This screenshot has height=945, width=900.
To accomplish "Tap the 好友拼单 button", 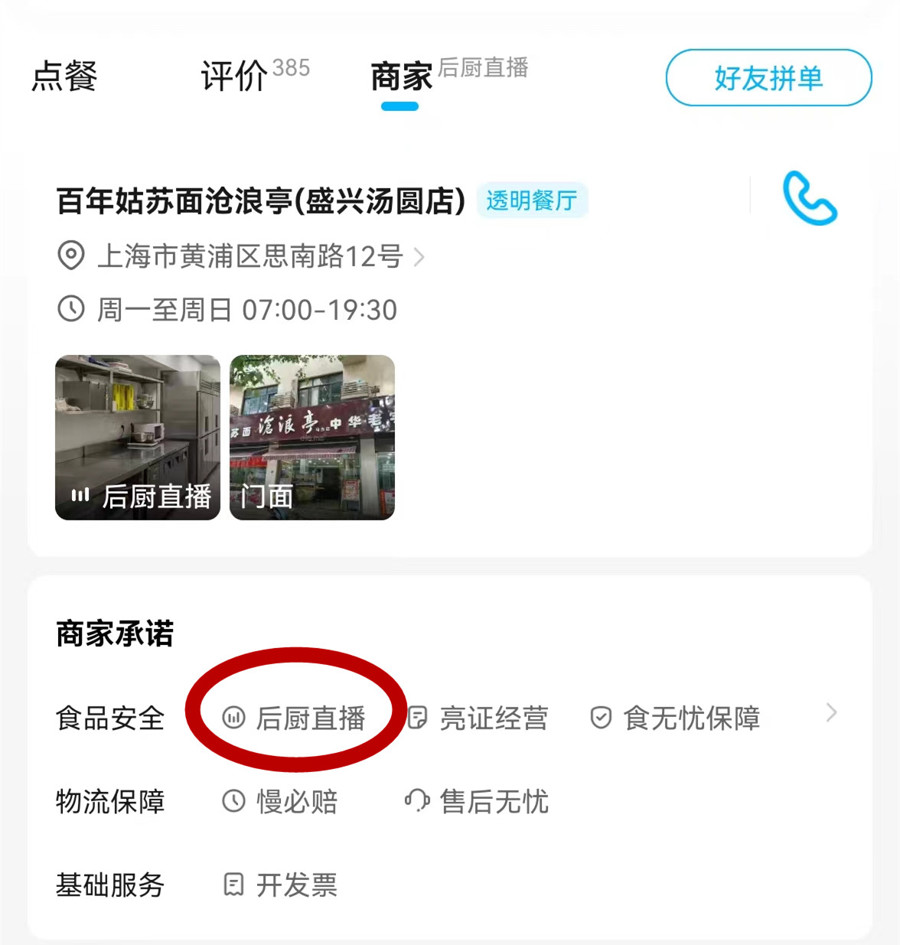I will (x=768, y=77).
